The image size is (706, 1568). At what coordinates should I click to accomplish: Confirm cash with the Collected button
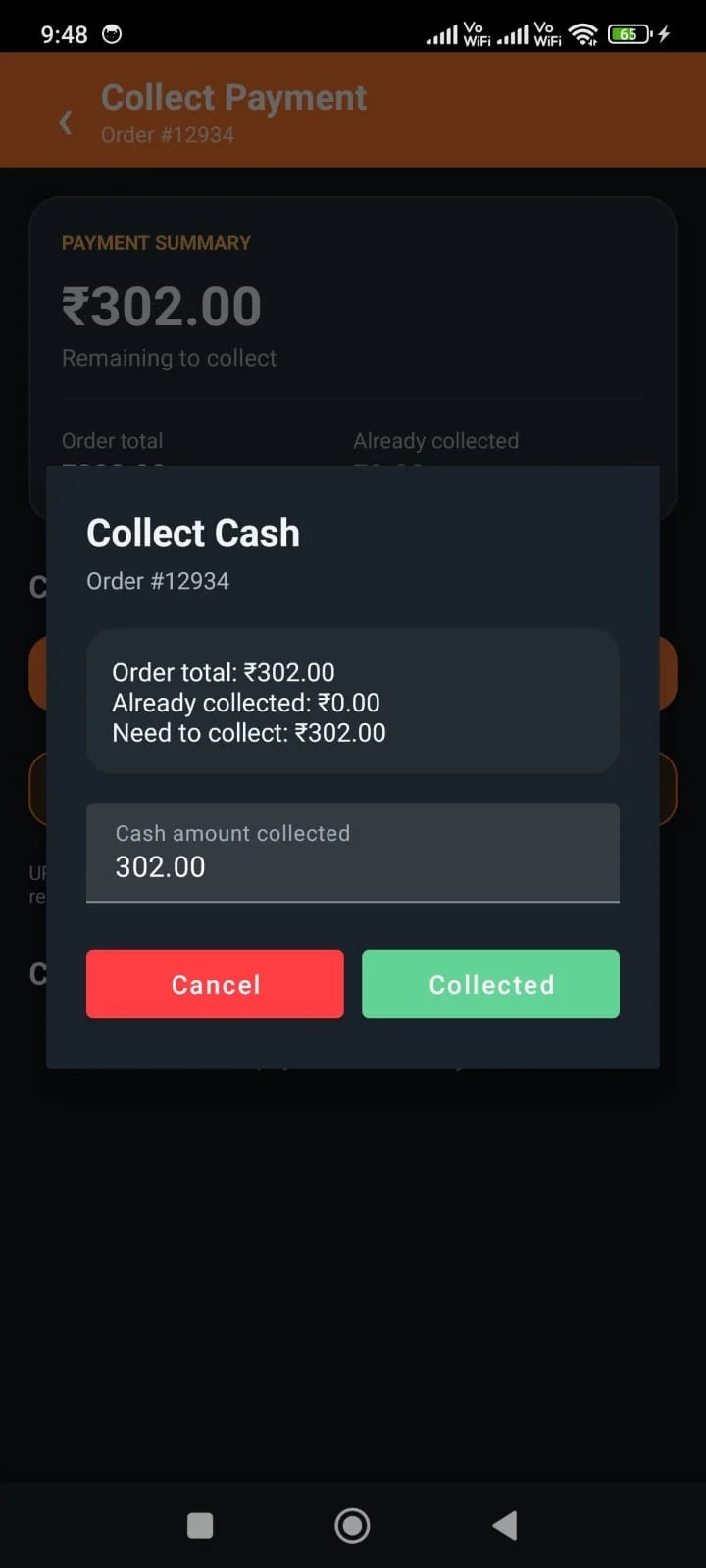click(490, 984)
